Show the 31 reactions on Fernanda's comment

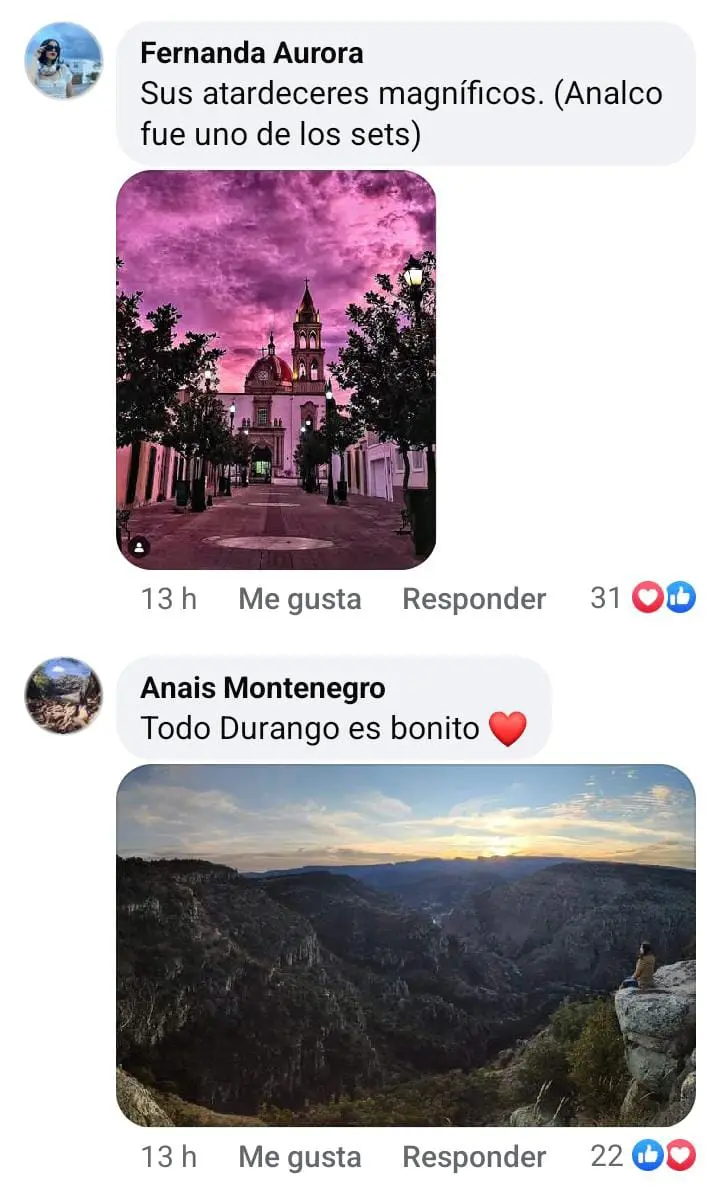[x=643, y=598]
